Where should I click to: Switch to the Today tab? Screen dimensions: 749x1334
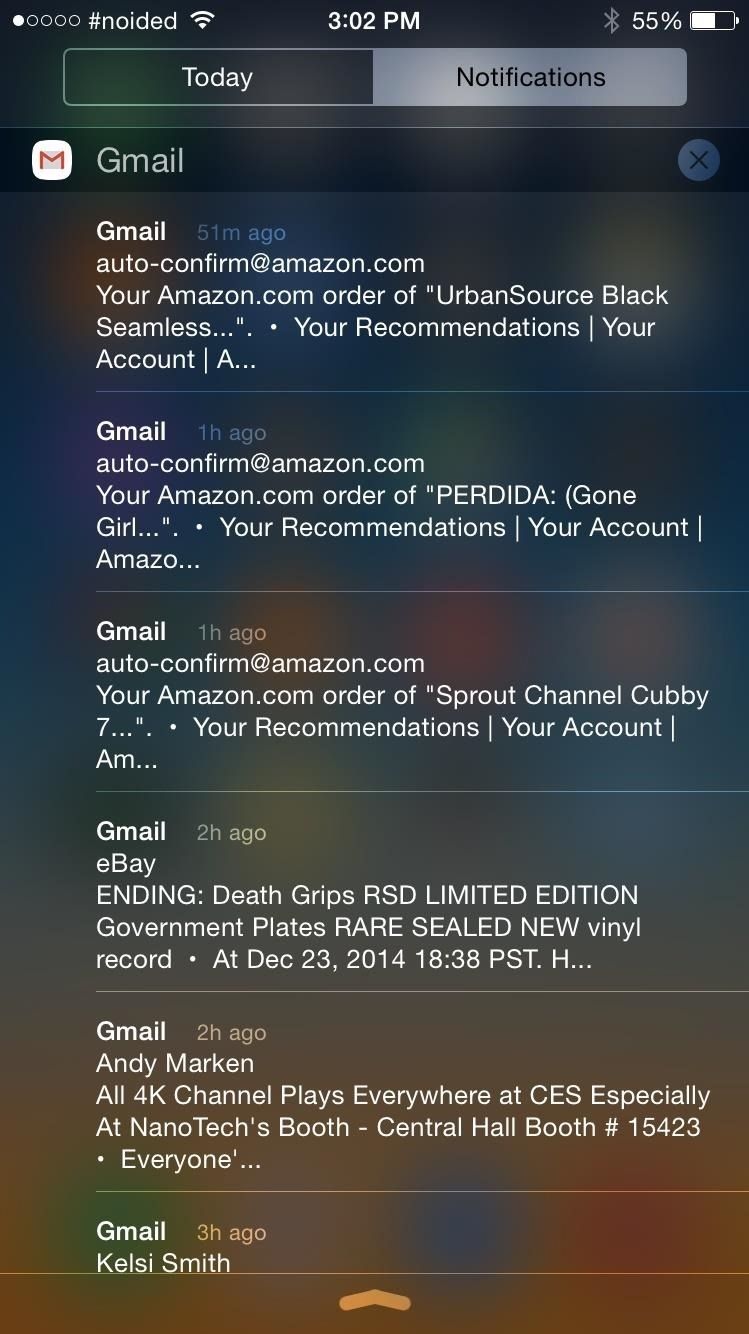point(218,77)
